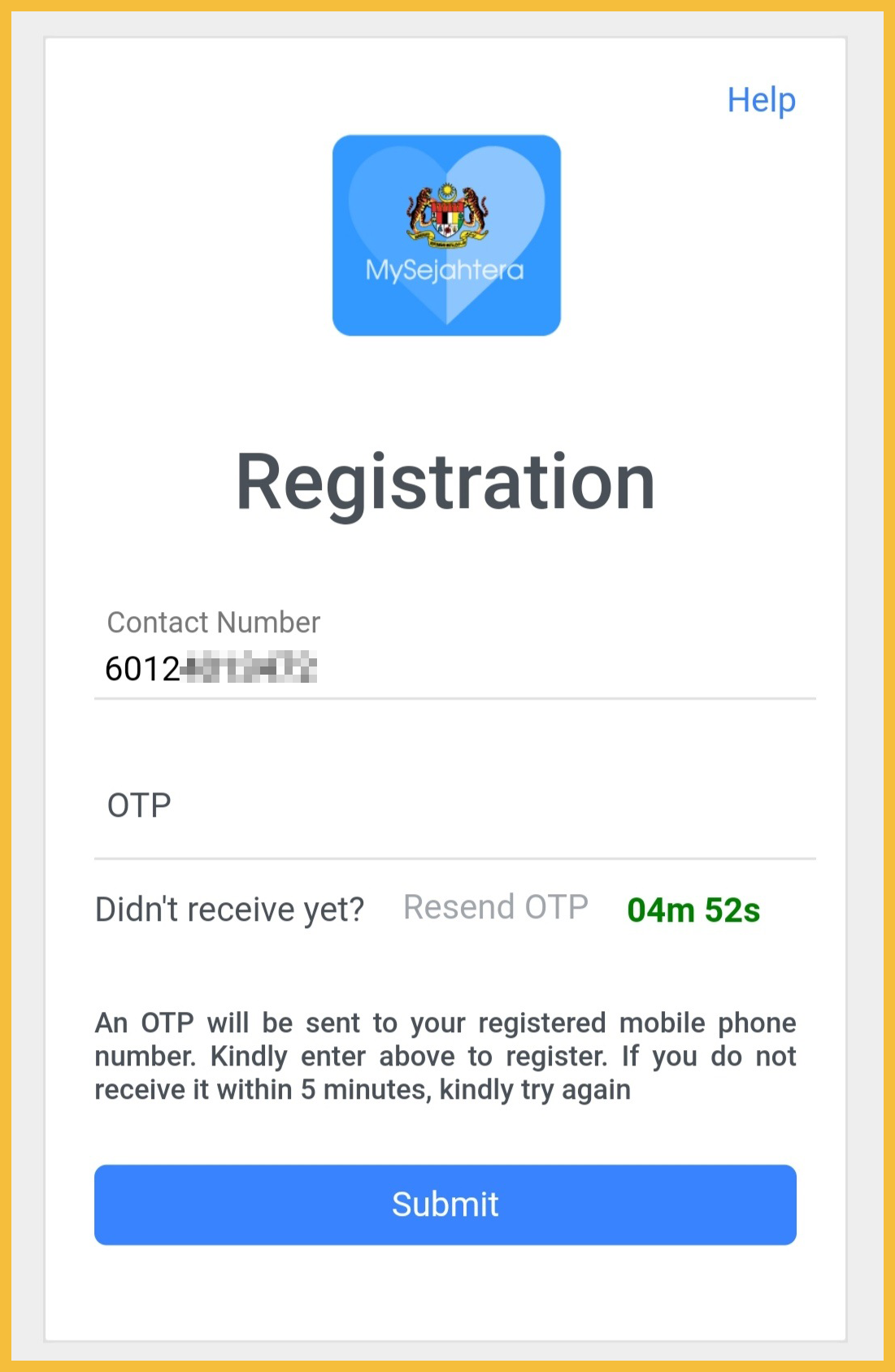
Task: Tap the Contact Number field
Action: pyautogui.click(x=454, y=668)
